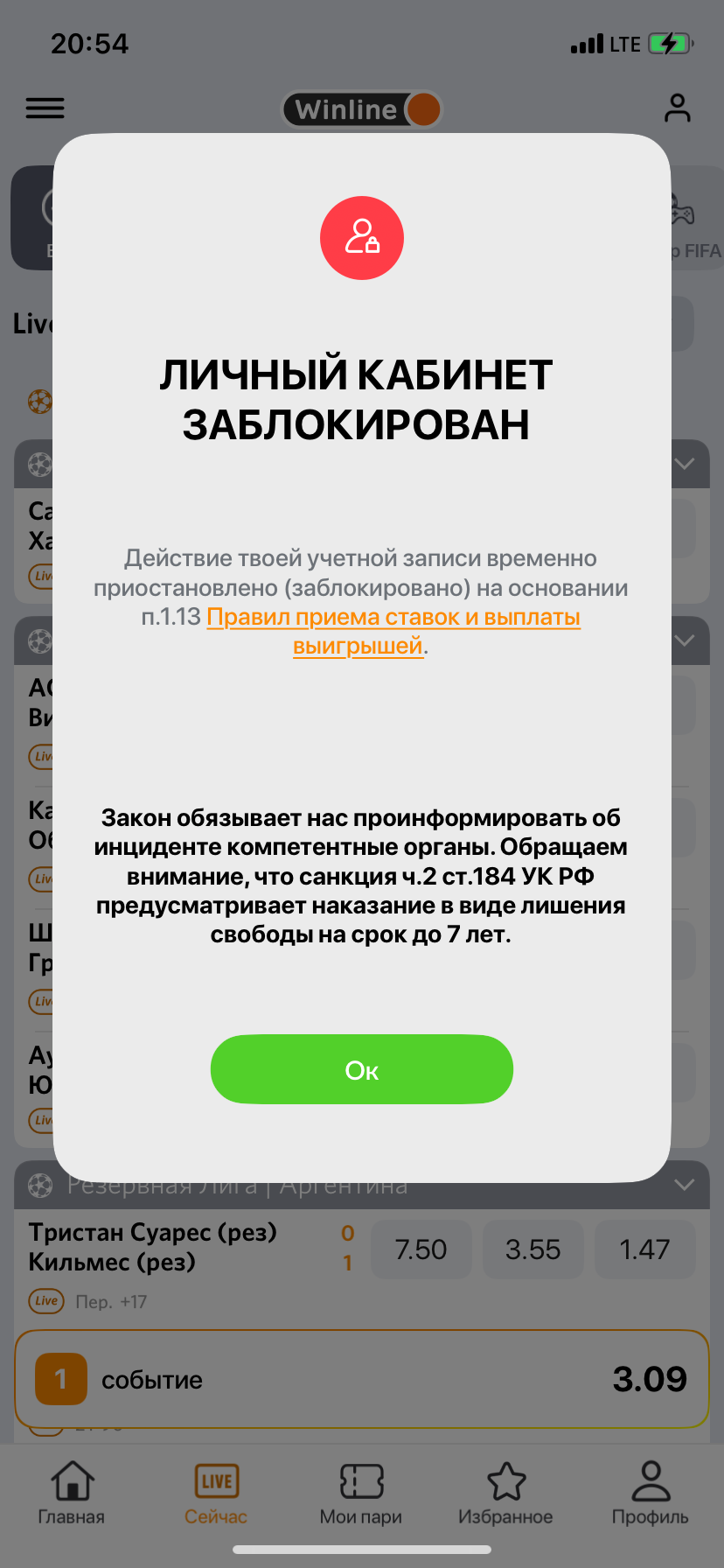The image size is (724, 1568).
Task: Open the account profile icon at top
Action: [x=677, y=108]
